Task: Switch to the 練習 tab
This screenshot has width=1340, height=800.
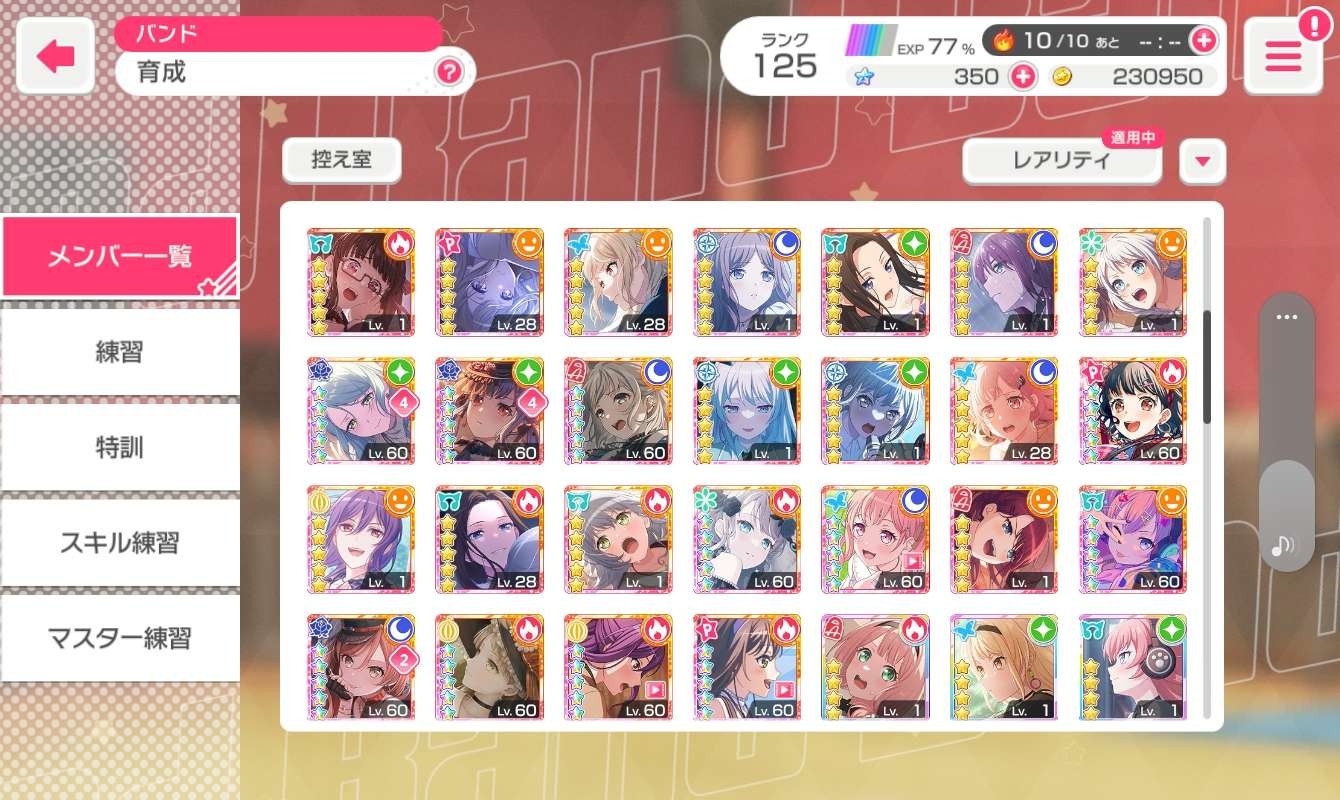Action: click(x=119, y=352)
